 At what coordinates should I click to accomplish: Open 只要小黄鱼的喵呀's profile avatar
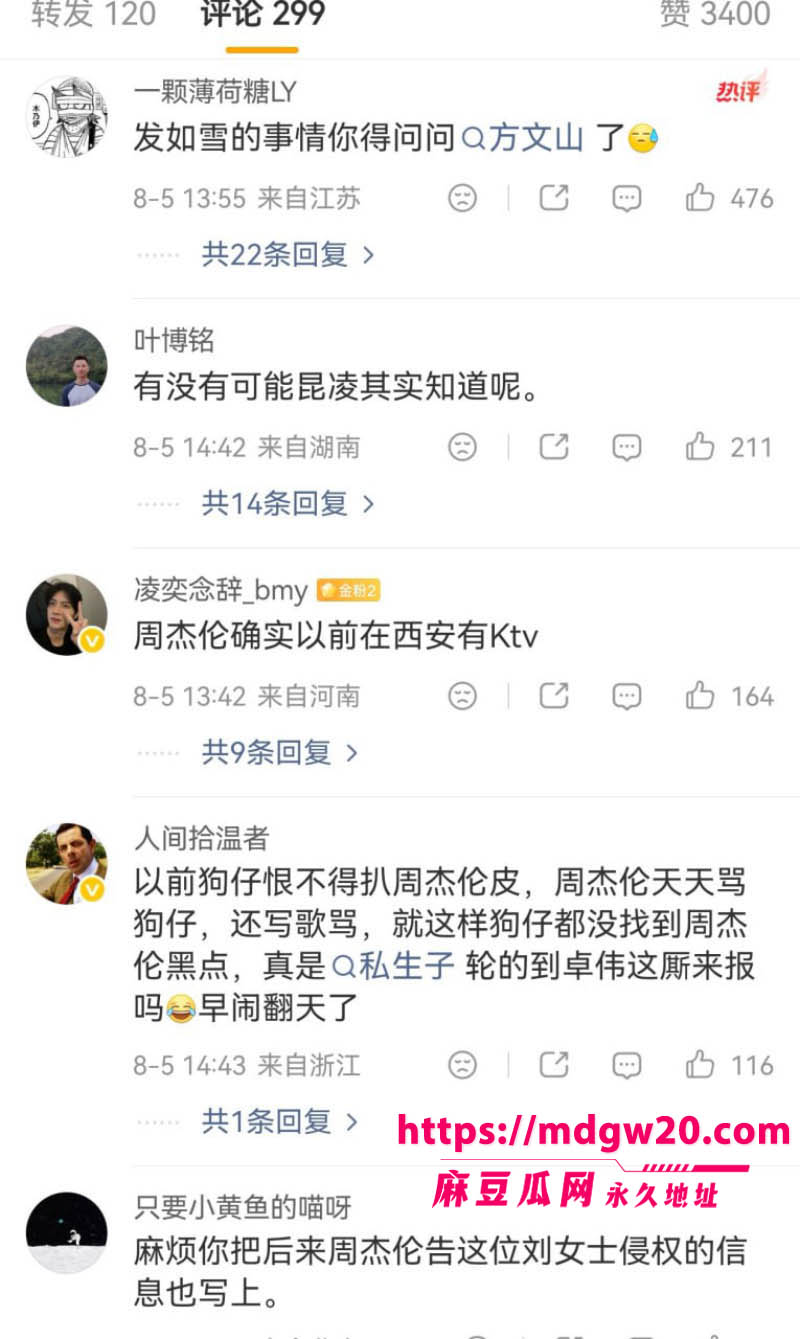click(x=66, y=1232)
